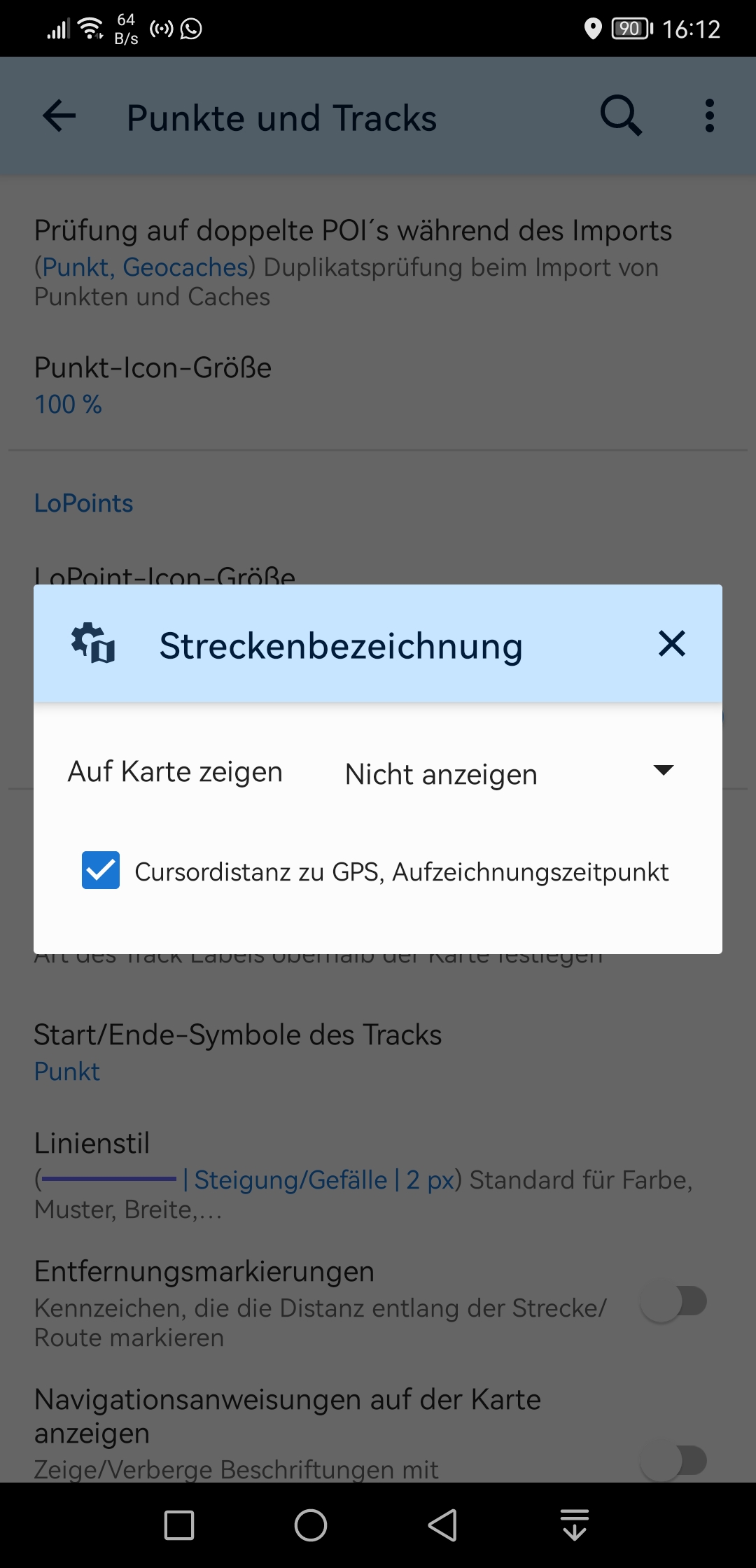Viewport: 756px width, 1568px height.
Task: Close the Streckenbezeichnung dialog
Action: 671,643
